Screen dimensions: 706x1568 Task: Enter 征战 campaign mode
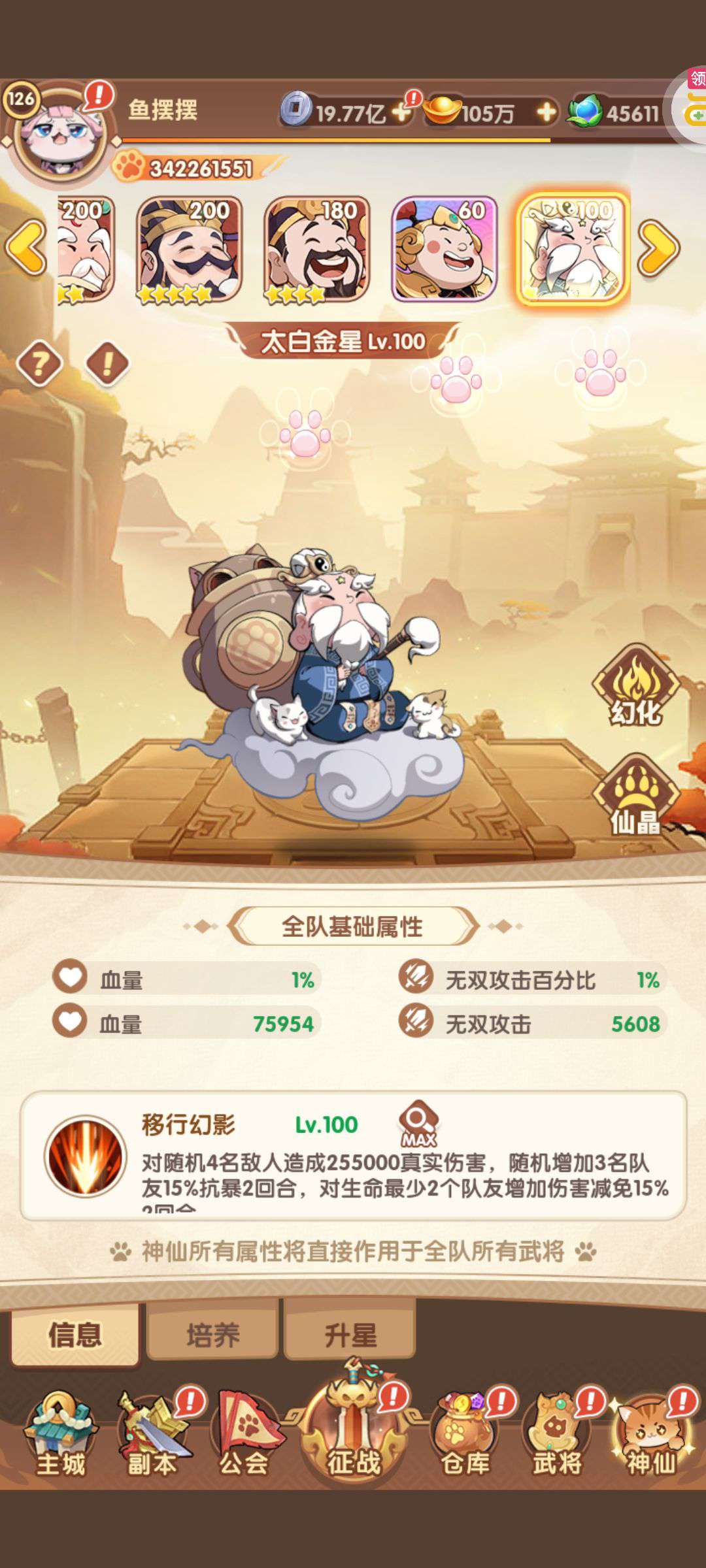tap(354, 1434)
